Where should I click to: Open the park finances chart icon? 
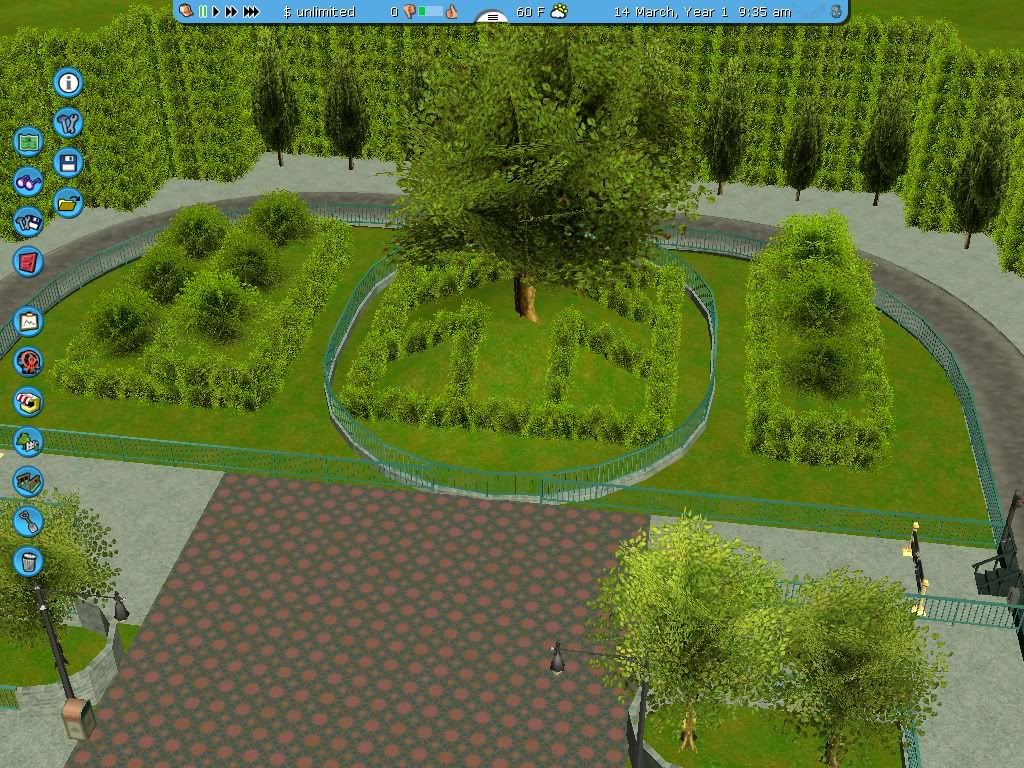(x=29, y=322)
